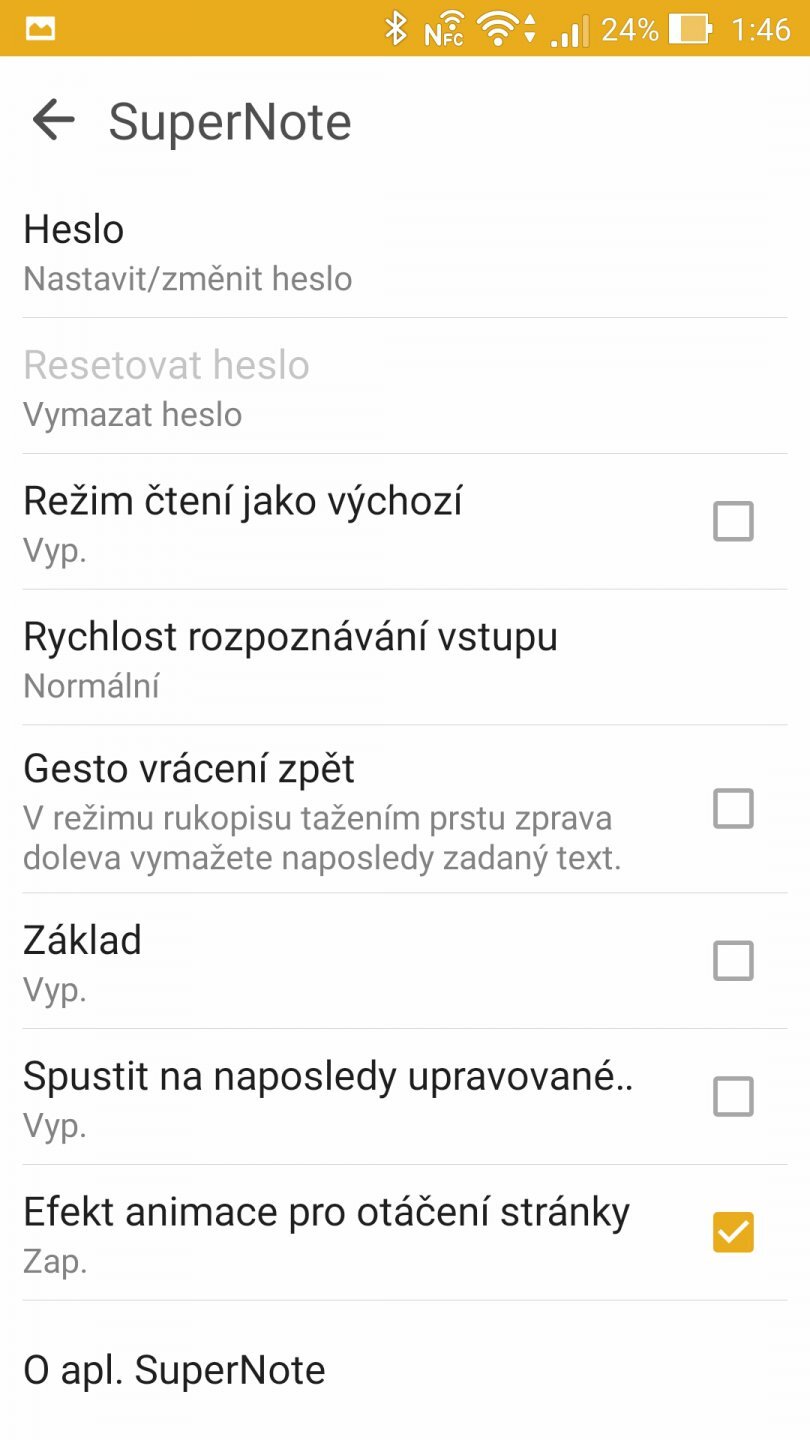Image resolution: width=810 pixels, height=1440 pixels.
Task: Tap the Wi-Fi signal icon
Action: pos(496,29)
